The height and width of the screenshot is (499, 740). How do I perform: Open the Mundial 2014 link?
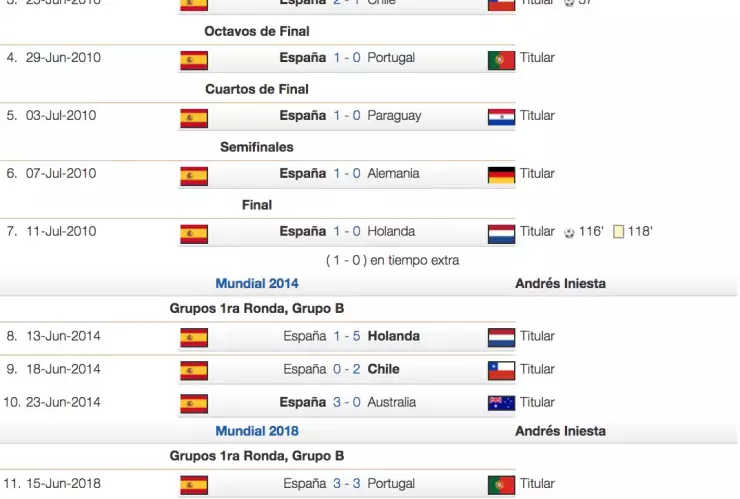(256, 283)
